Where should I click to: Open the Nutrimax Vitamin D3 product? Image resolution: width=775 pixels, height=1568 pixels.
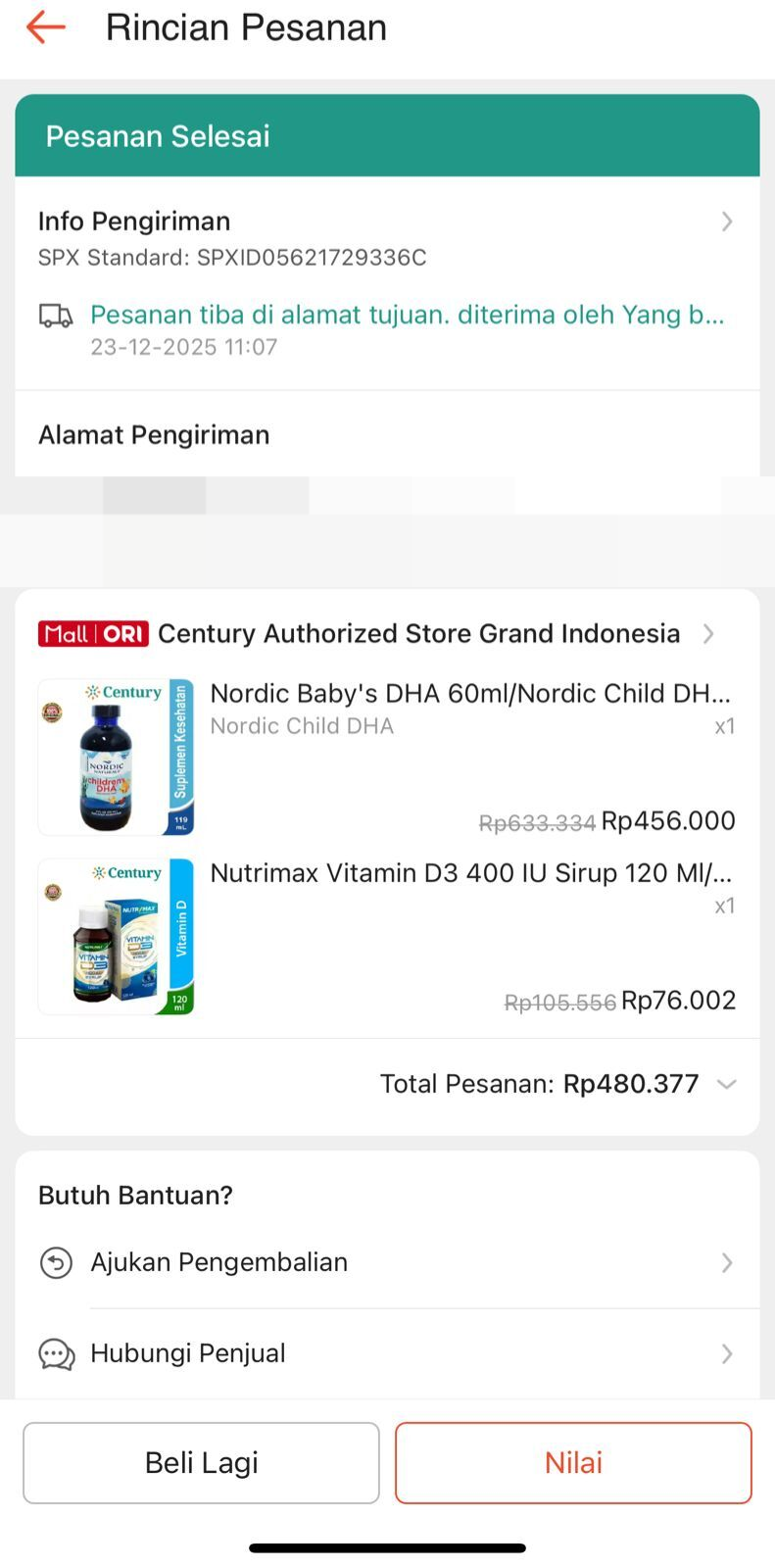coord(470,873)
